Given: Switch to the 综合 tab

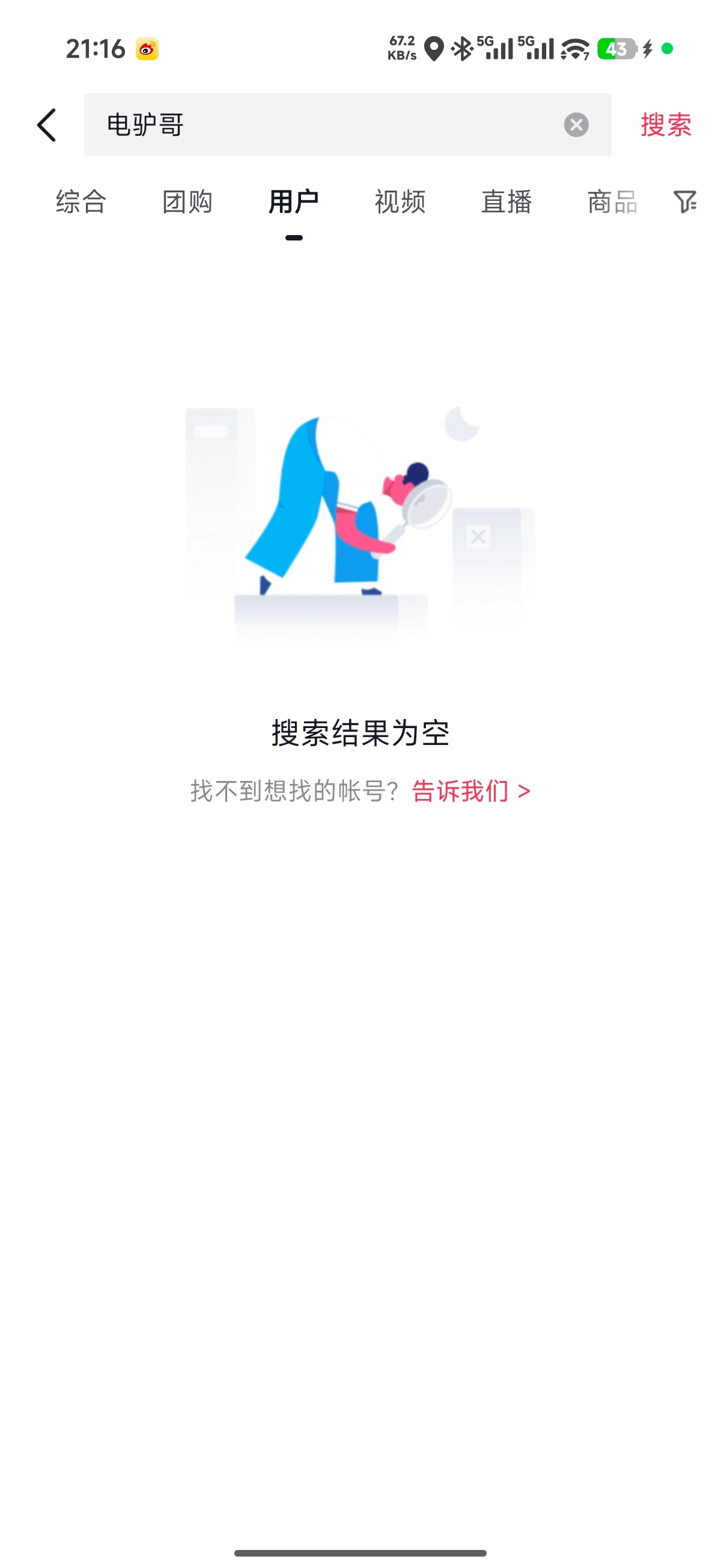Looking at the screenshot, I should click(x=82, y=203).
